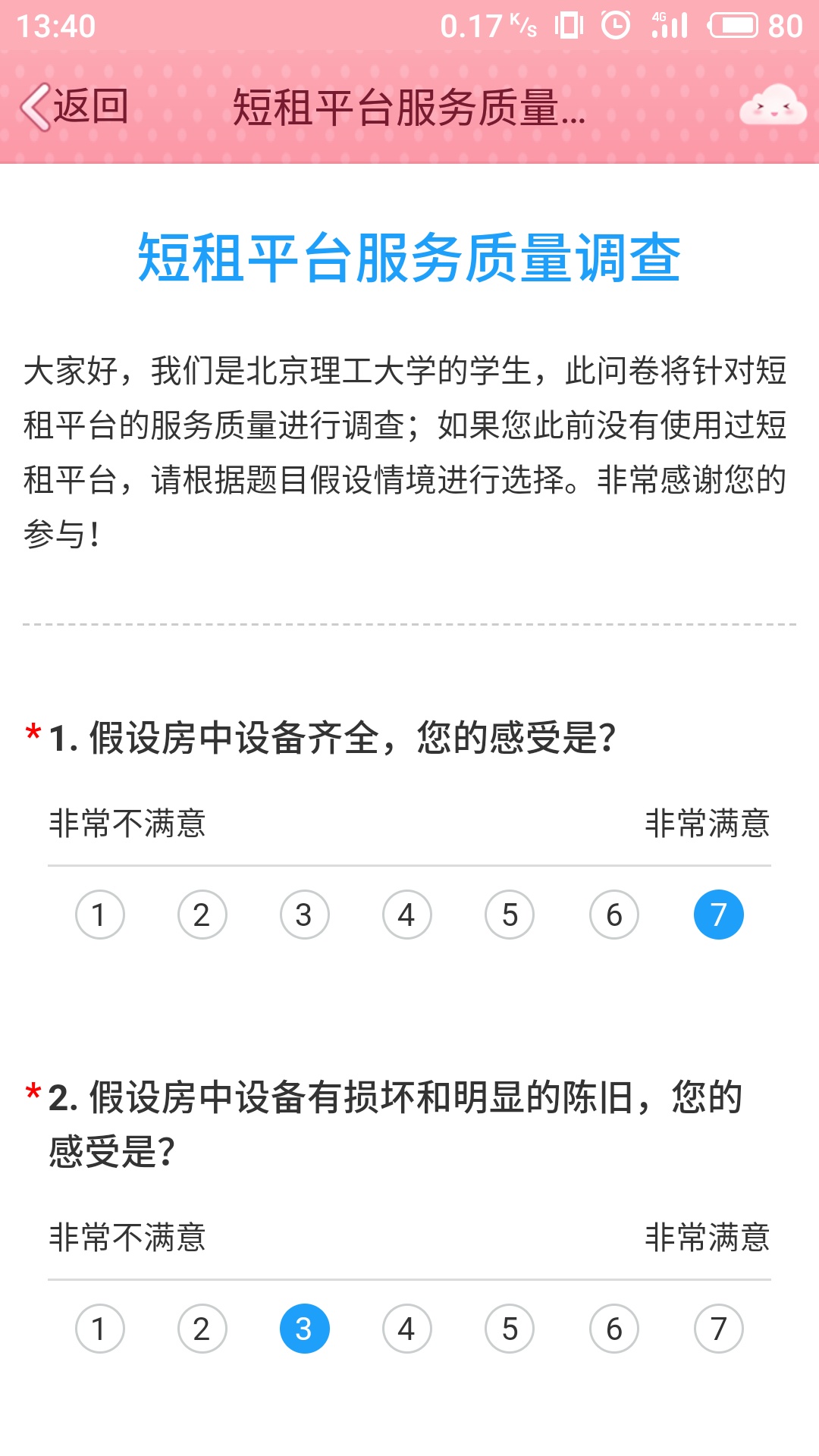This screenshot has width=819, height=1456.
Task: Select rating 2 for question 1
Action: (202, 915)
